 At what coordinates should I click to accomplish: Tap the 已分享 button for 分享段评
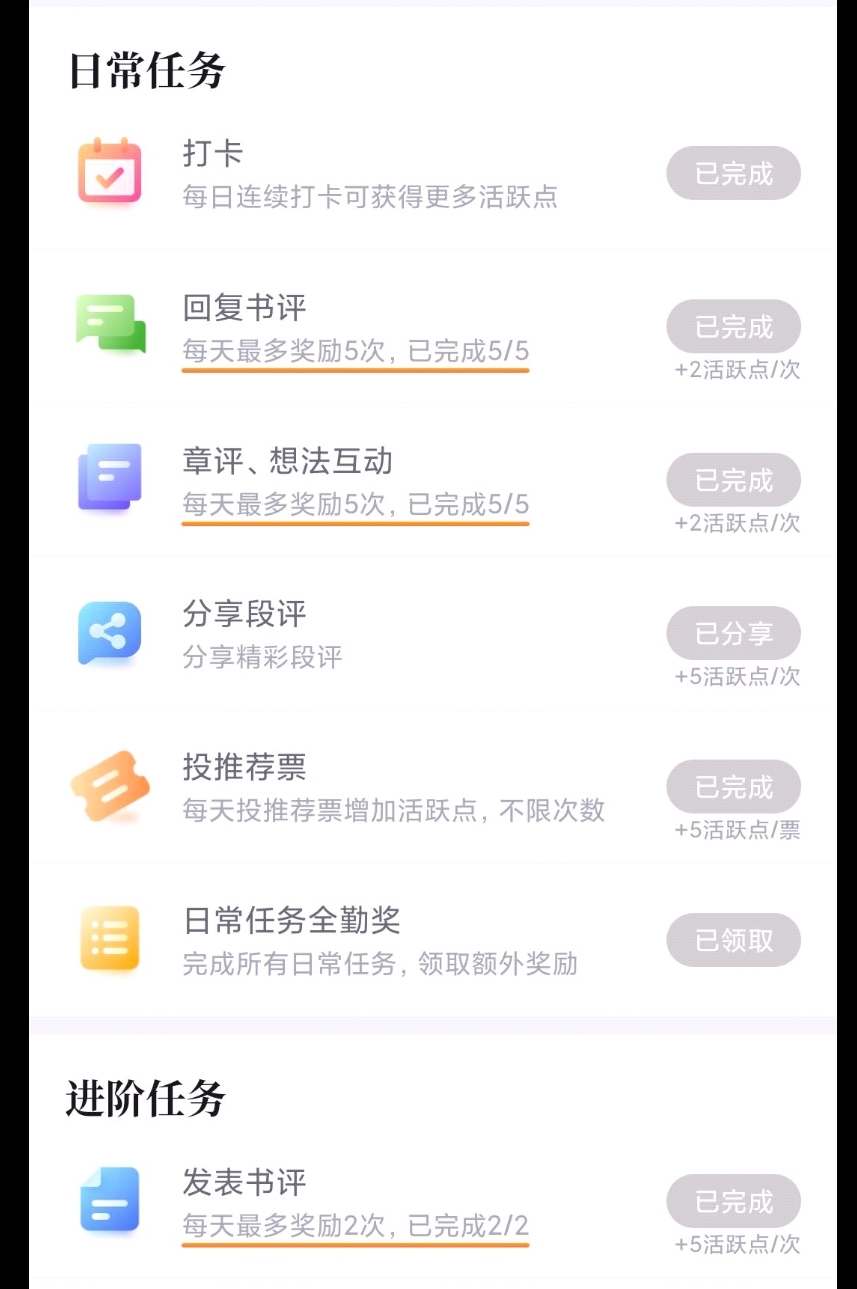click(x=733, y=633)
